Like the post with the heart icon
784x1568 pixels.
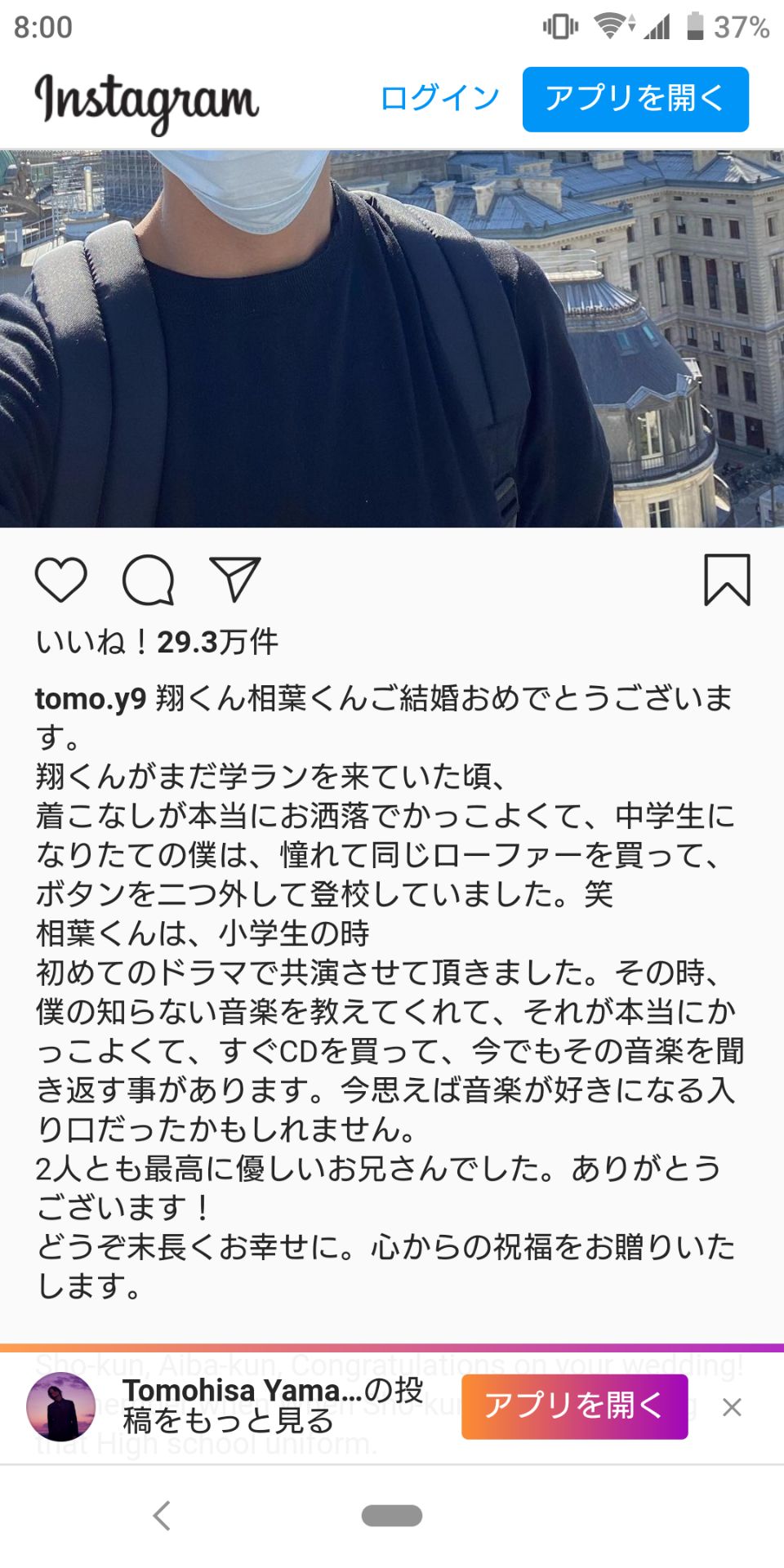click(61, 580)
